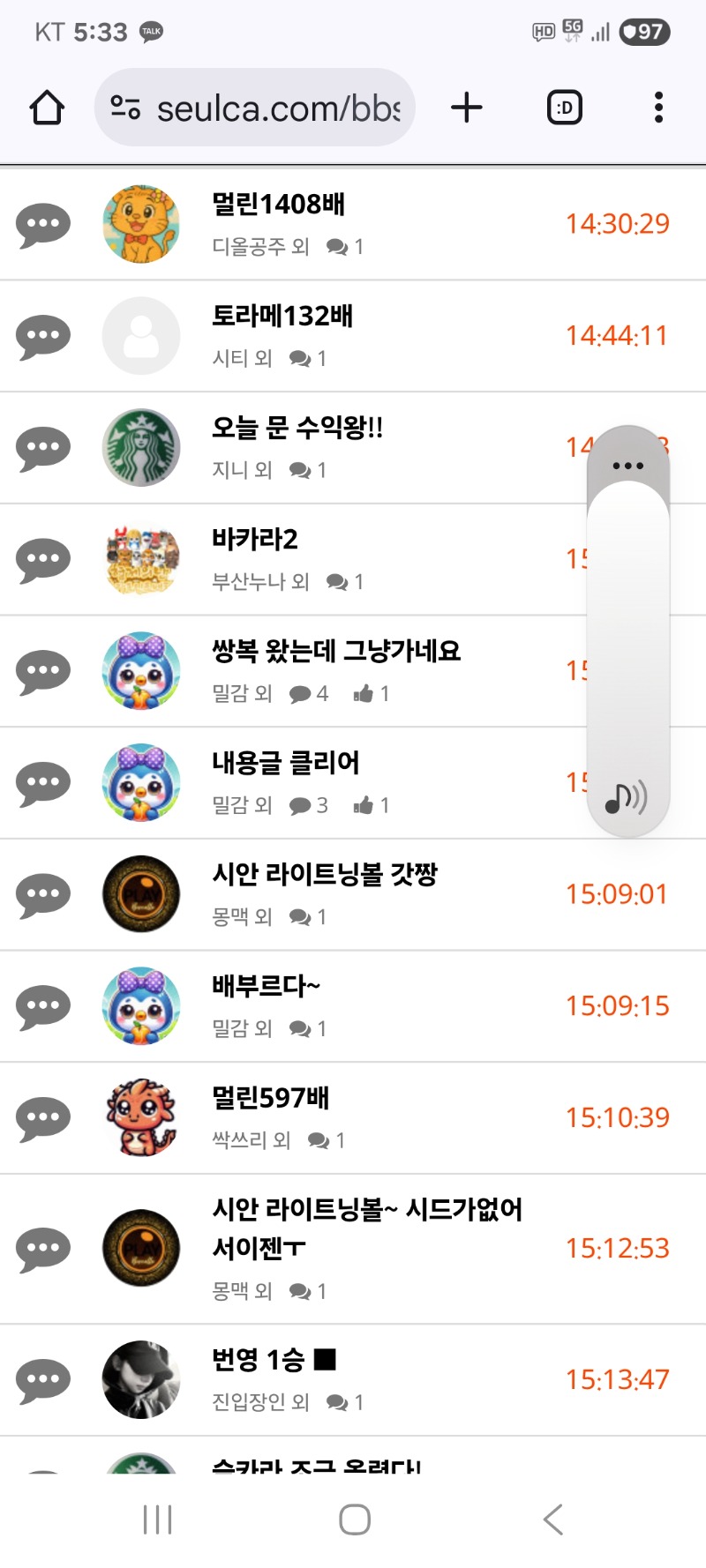Viewport: 706px width, 1568px height.
Task: Open the post 오늘 문 수익왕!!
Action: click(x=297, y=428)
